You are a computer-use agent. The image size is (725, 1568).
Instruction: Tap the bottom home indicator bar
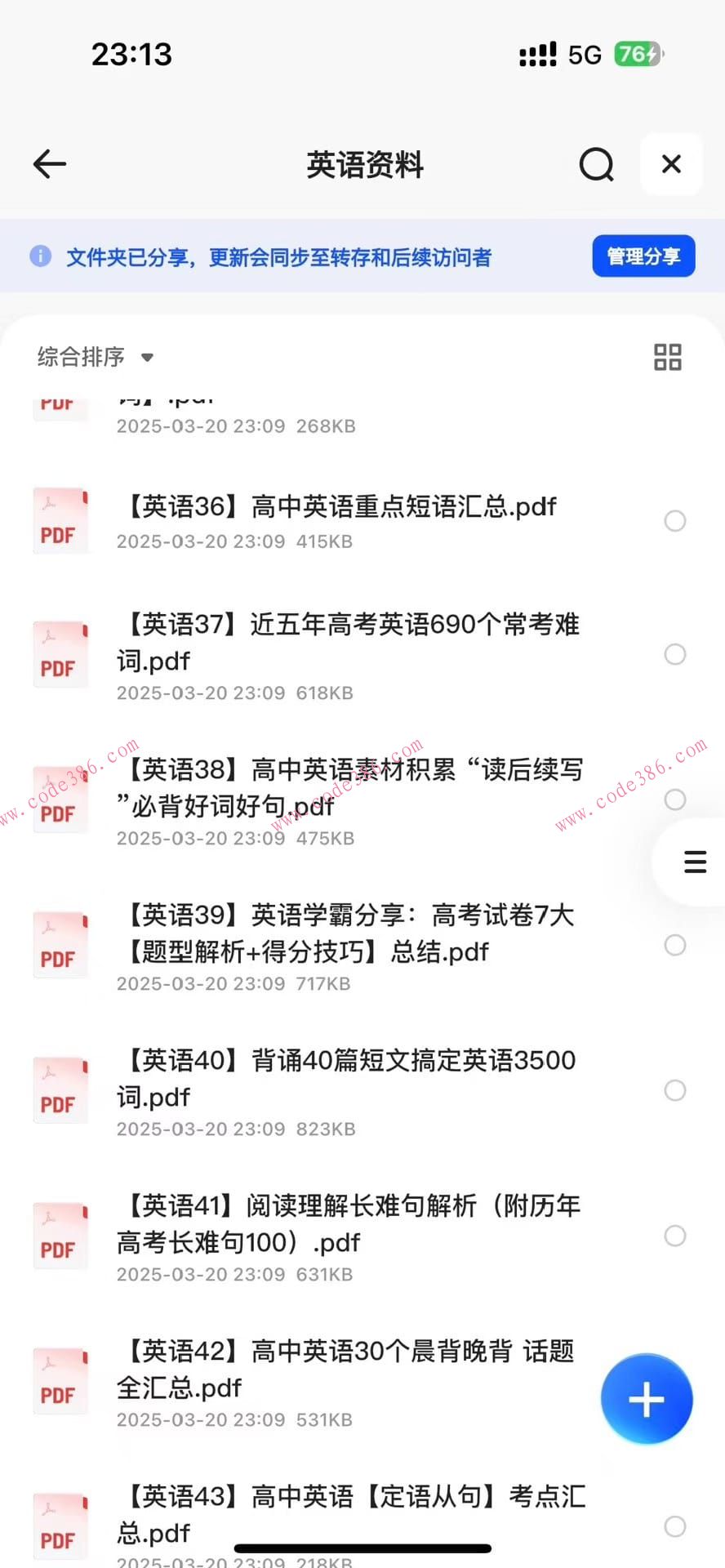[362, 1548]
